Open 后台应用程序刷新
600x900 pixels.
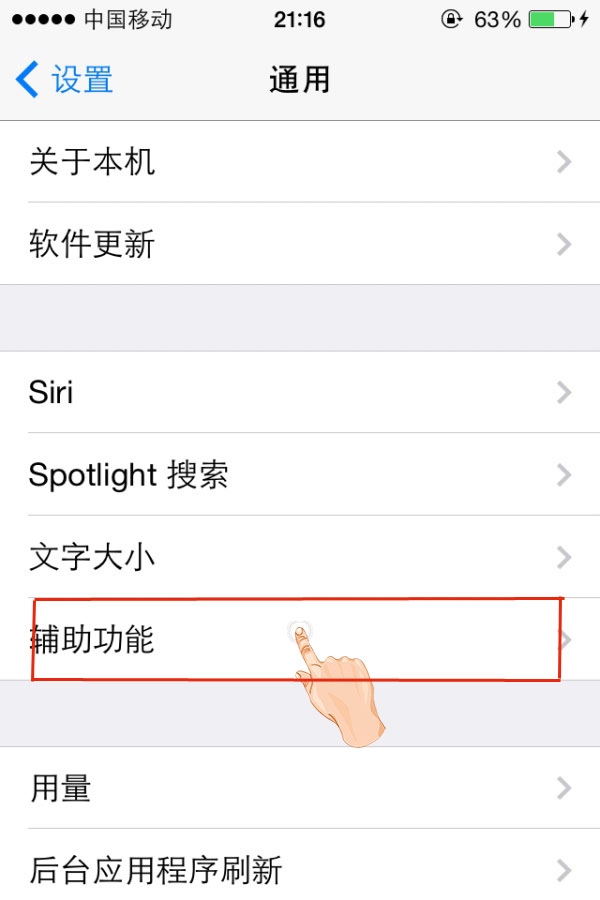point(300,869)
